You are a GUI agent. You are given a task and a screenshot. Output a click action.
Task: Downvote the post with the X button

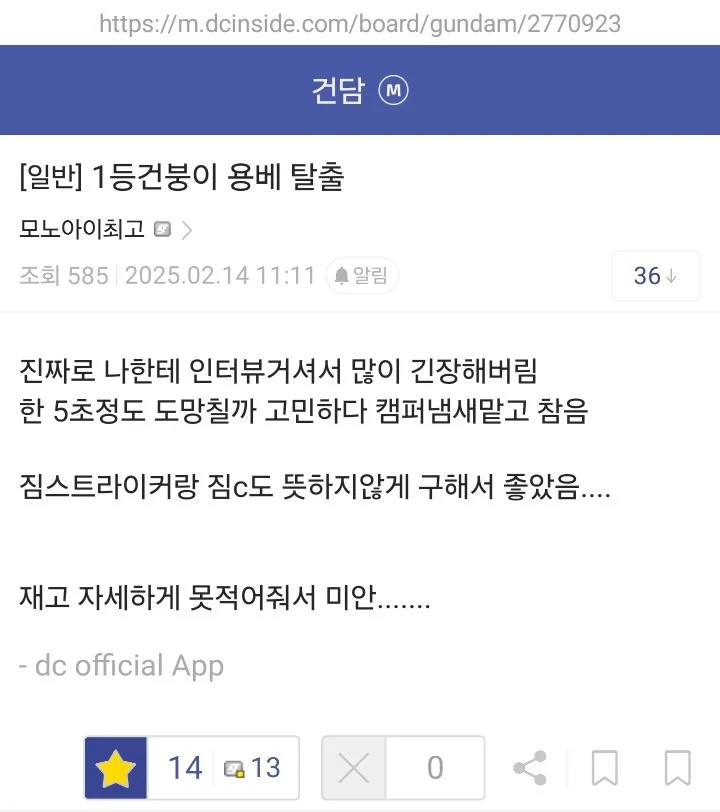click(353, 768)
